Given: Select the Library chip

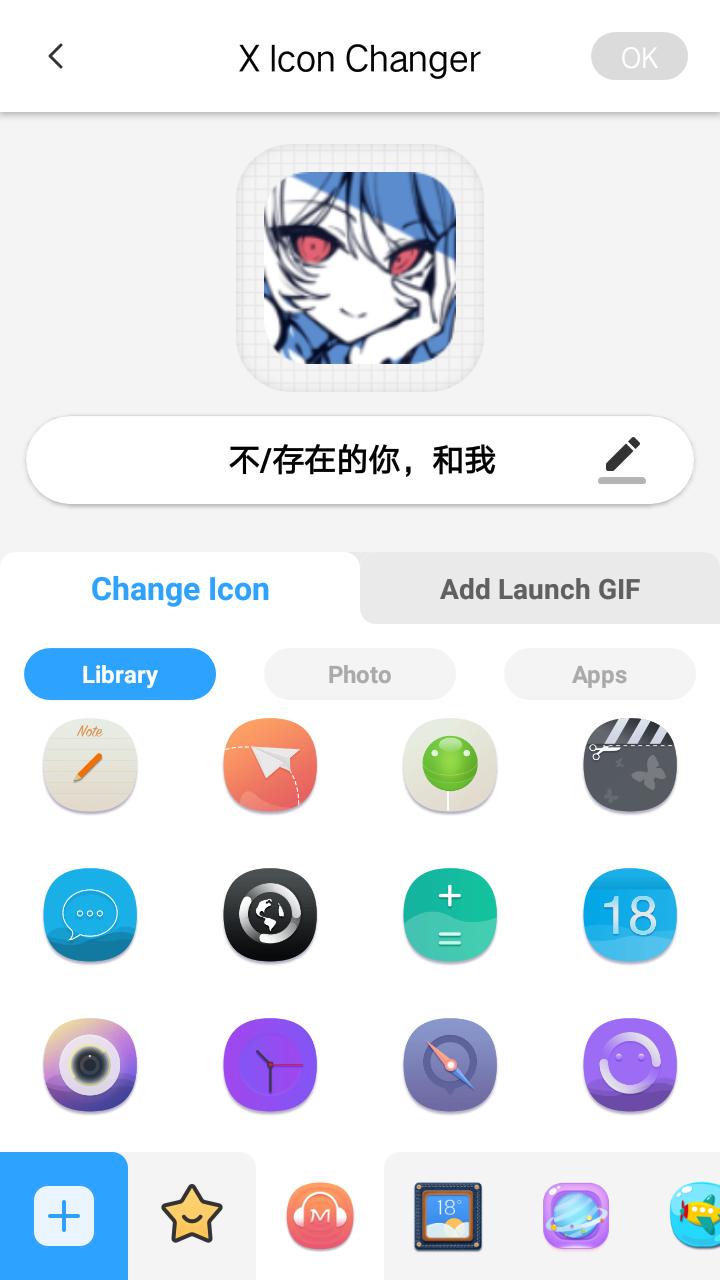Looking at the screenshot, I should 120,675.
